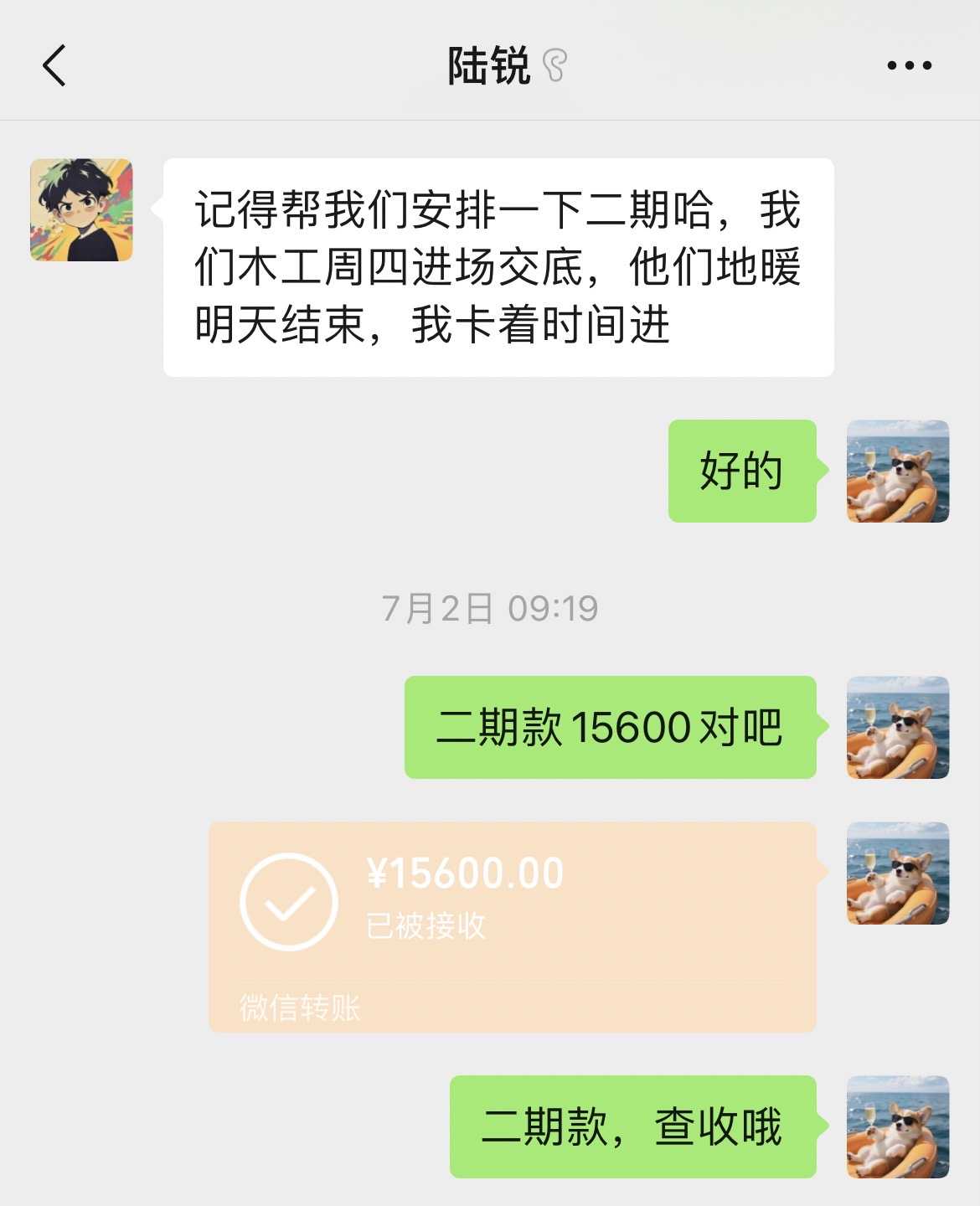Open the chat info overflow menu
Screen dimensions: 980x1206
coord(909,65)
